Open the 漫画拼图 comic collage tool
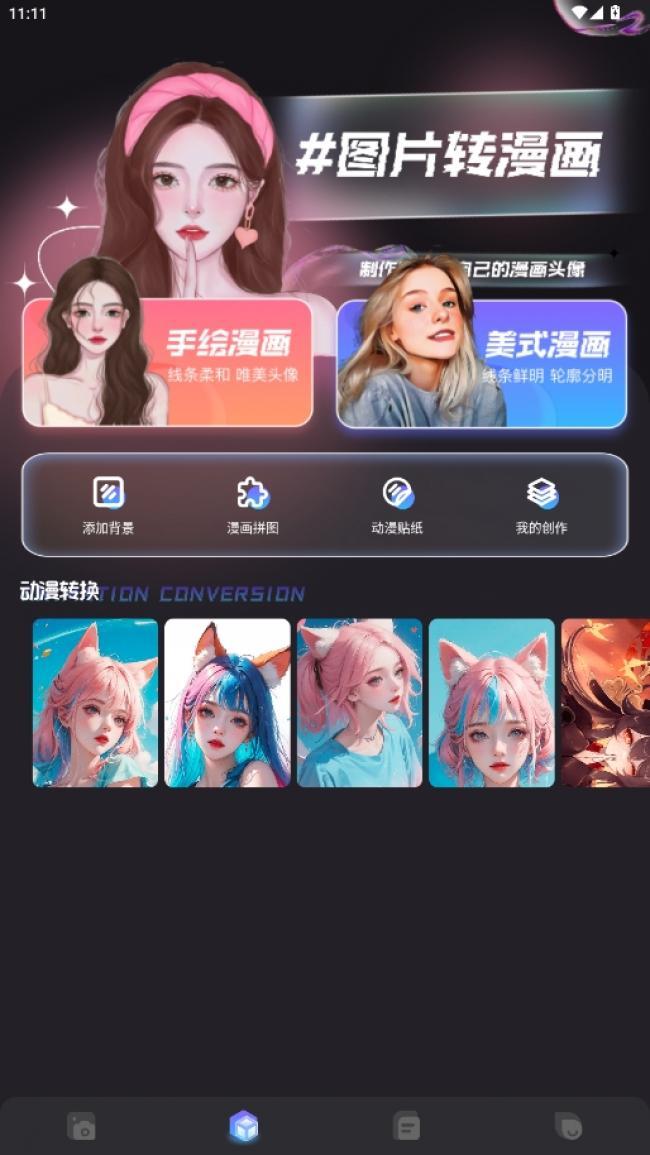 (x=253, y=505)
